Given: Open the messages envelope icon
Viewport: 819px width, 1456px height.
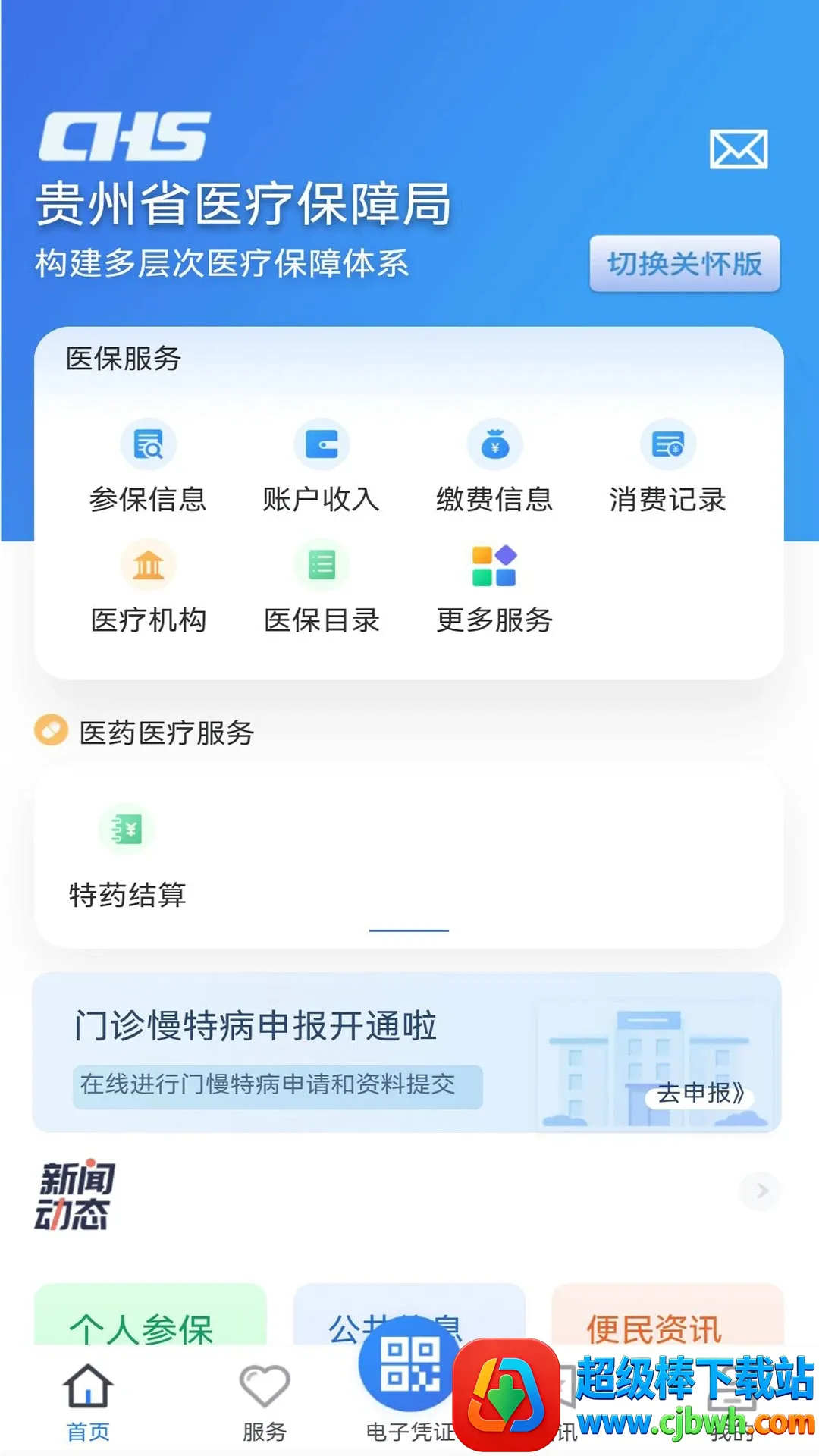Looking at the screenshot, I should point(738,149).
